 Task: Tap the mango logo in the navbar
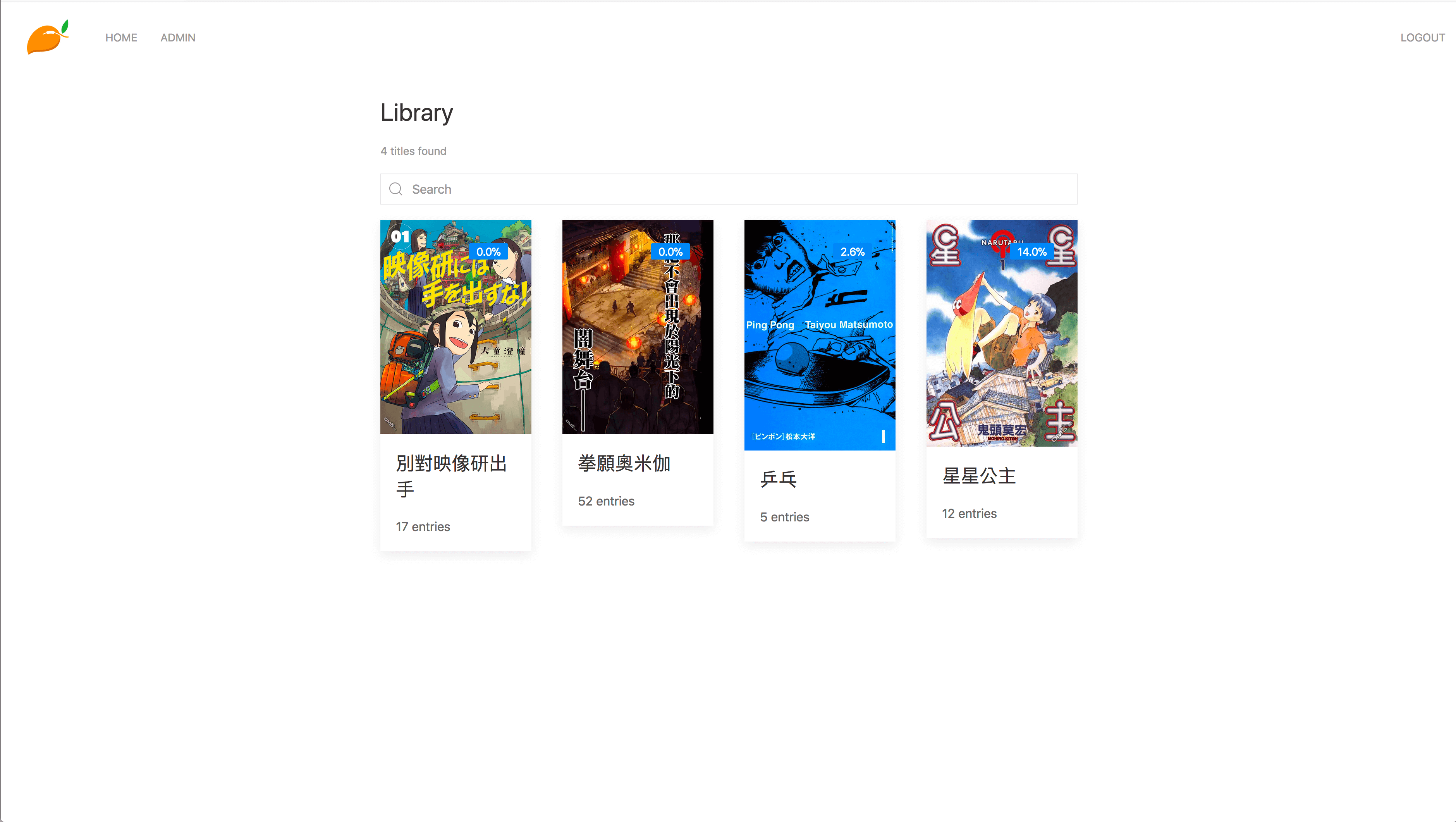(x=48, y=37)
